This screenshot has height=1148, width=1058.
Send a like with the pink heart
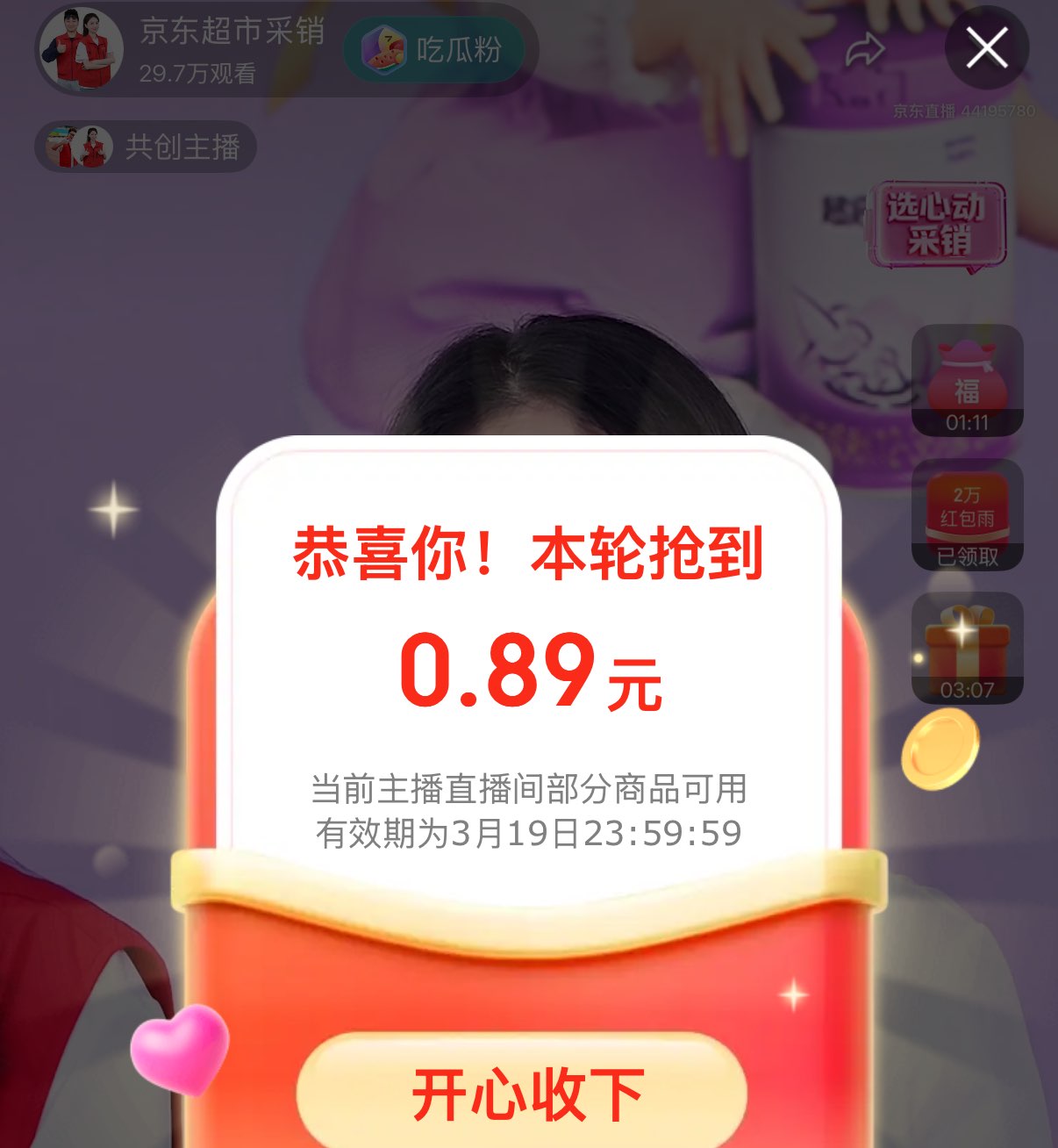(x=181, y=1048)
